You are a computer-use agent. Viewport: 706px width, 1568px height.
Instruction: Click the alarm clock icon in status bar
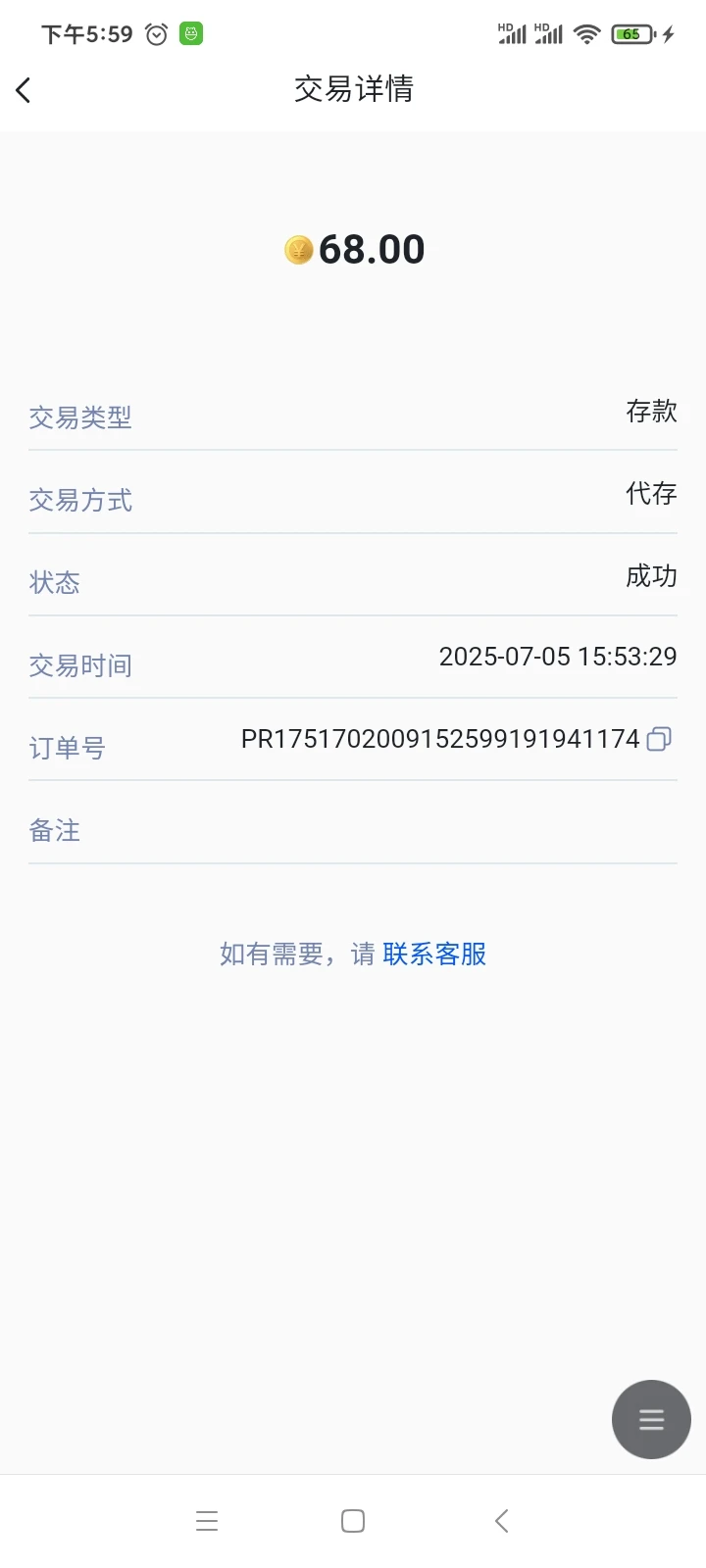155,33
